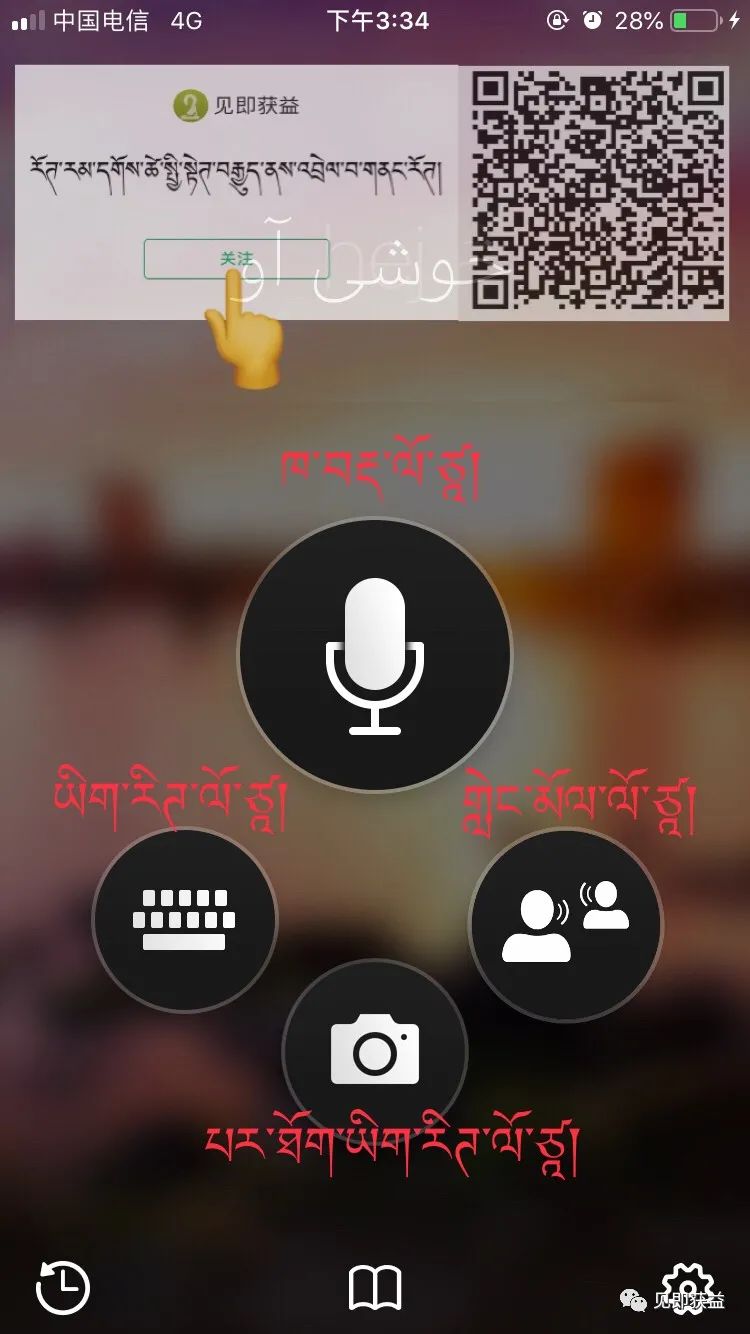Screen dimensions: 750x1334
Task: Open the phrasebook book icon
Action: [x=375, y=1287]
